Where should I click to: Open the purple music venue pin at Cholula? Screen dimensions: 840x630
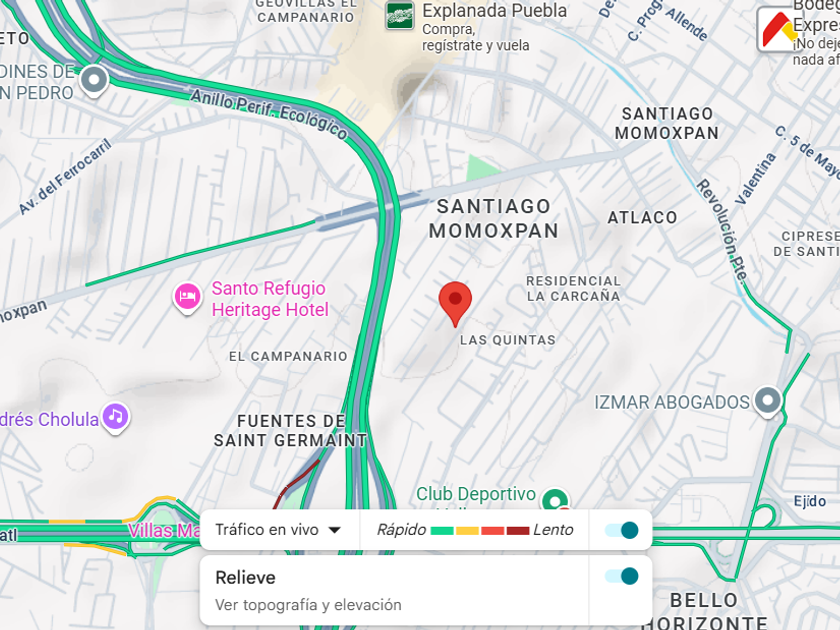[116, 416]
